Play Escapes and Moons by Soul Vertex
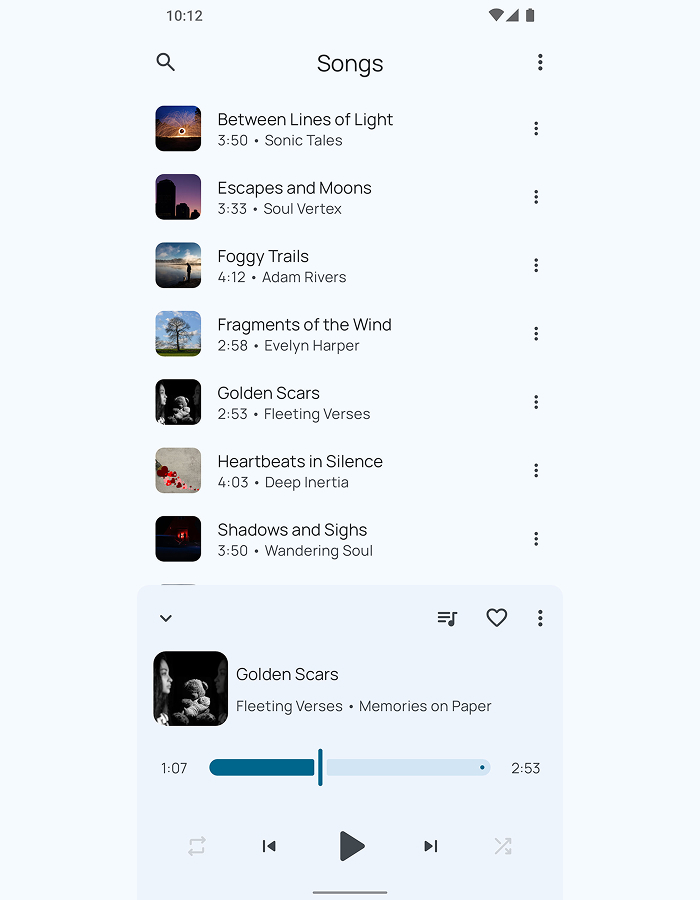This screenshot has height=900, width=700. pos(294,197)
